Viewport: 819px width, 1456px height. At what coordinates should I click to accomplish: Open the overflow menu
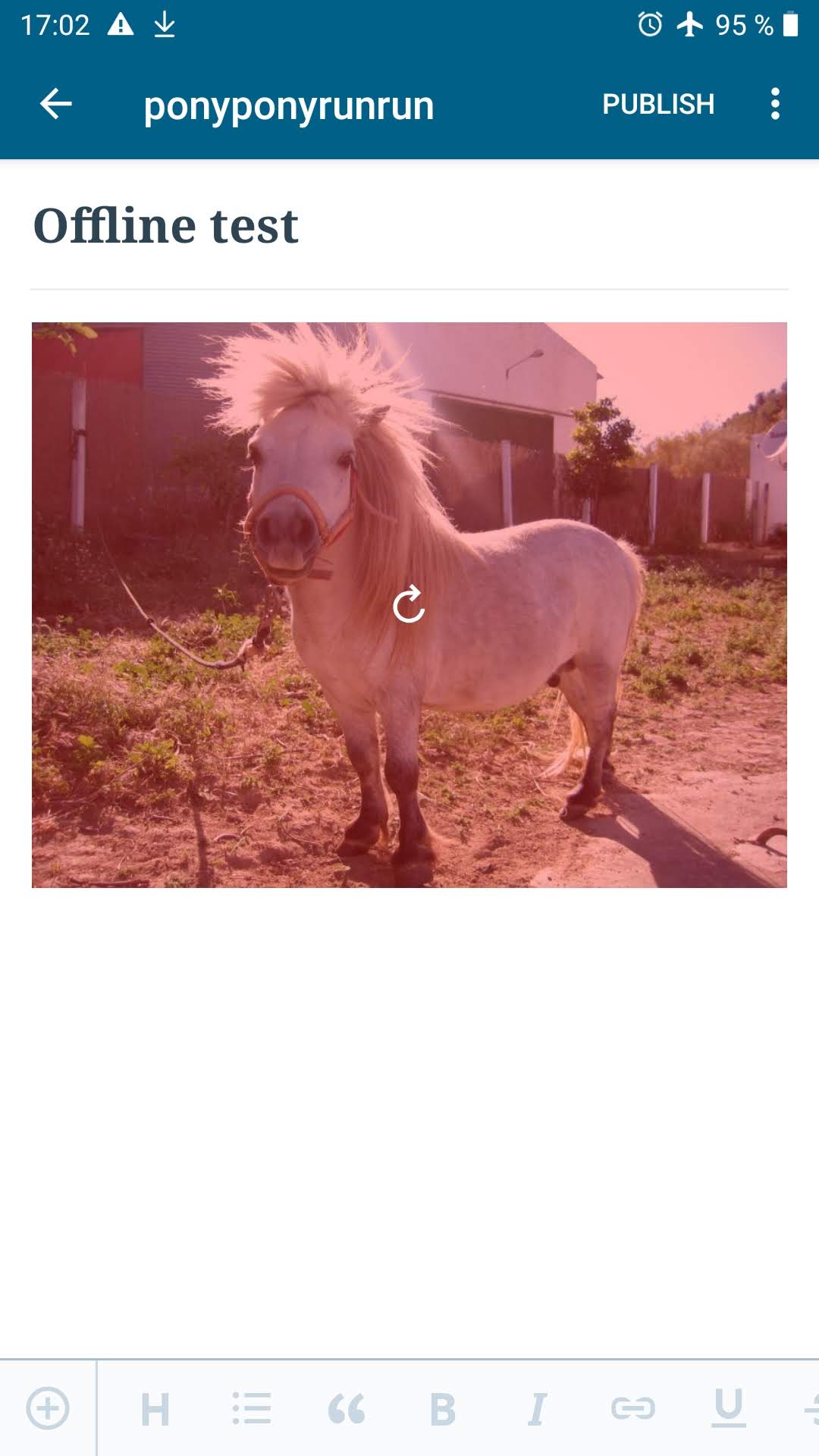(x=774, y=104)
